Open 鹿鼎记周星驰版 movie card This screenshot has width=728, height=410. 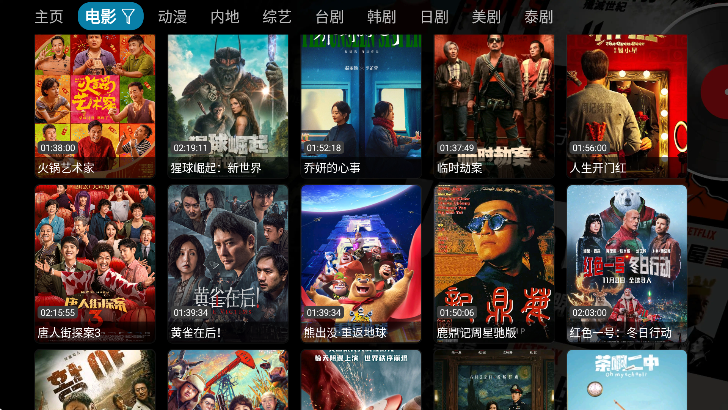(494, 262)
